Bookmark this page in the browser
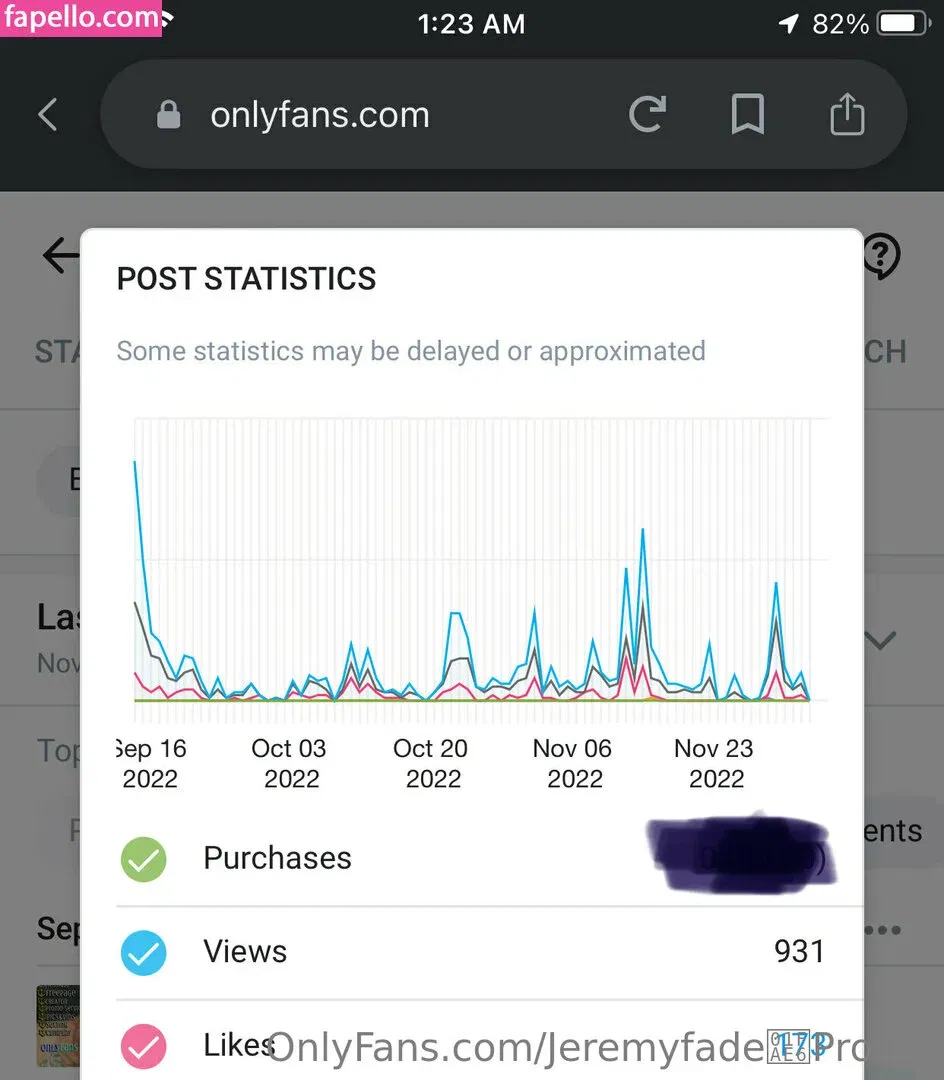 coord(747,115)
